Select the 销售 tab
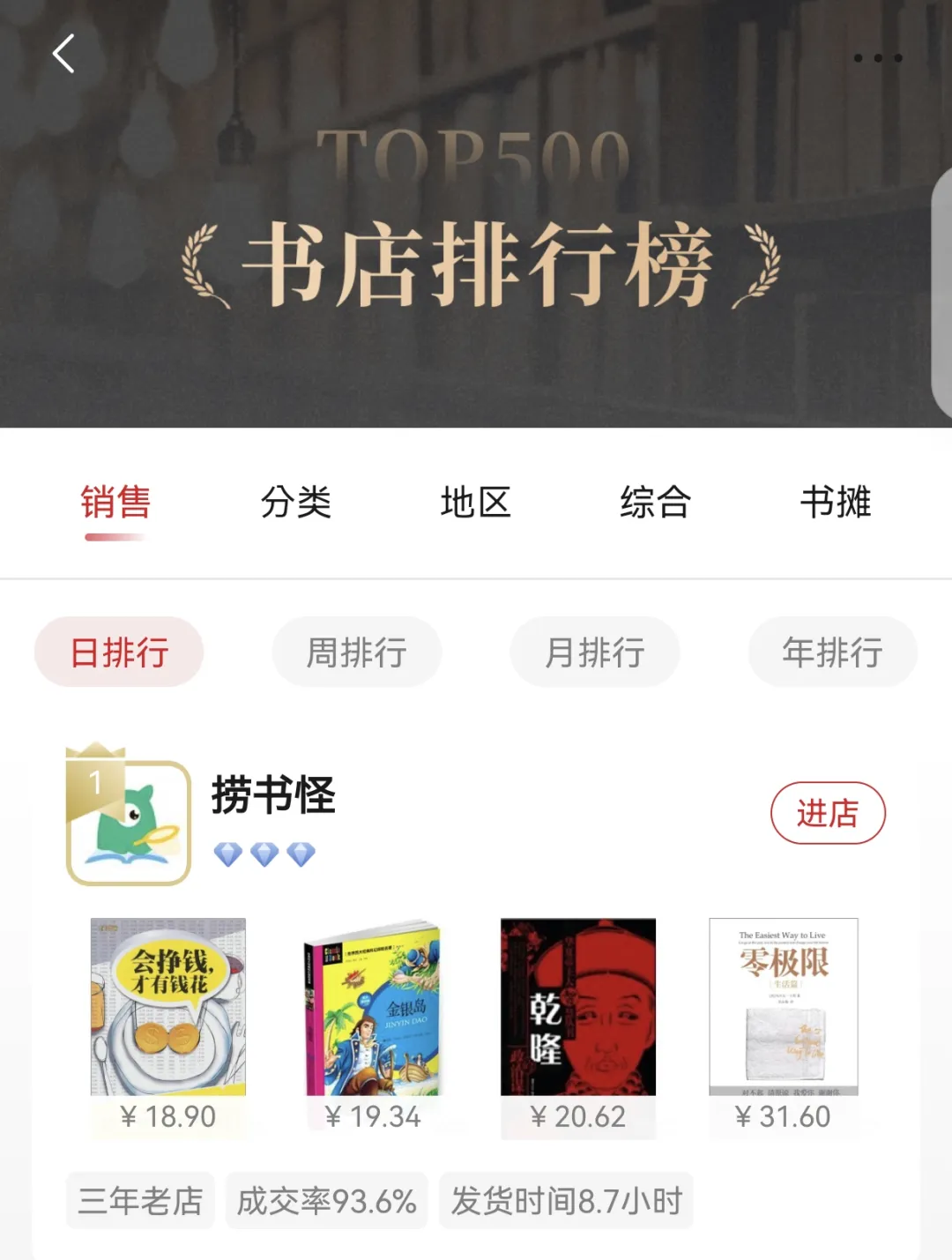 coord(115,503)
